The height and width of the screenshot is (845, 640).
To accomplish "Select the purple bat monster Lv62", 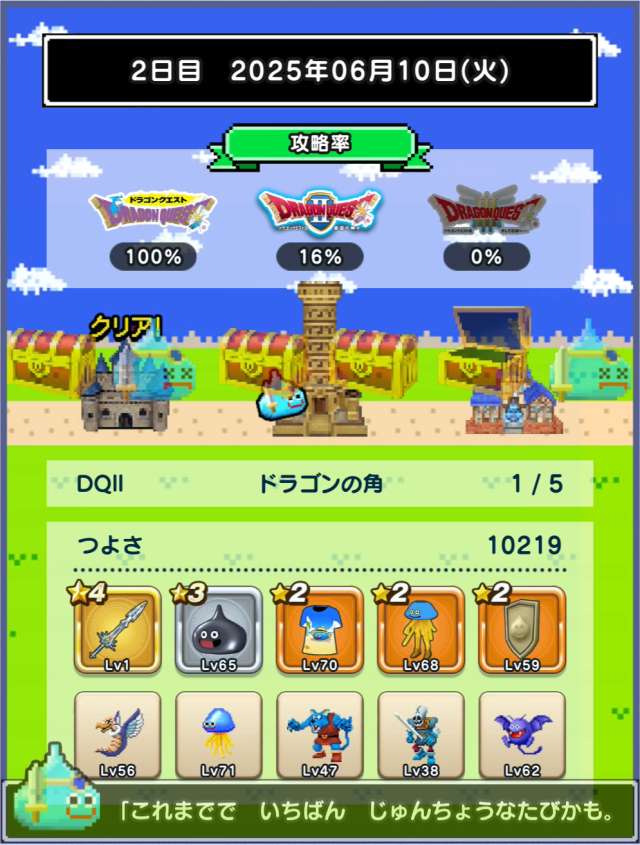I will [521, 735].
